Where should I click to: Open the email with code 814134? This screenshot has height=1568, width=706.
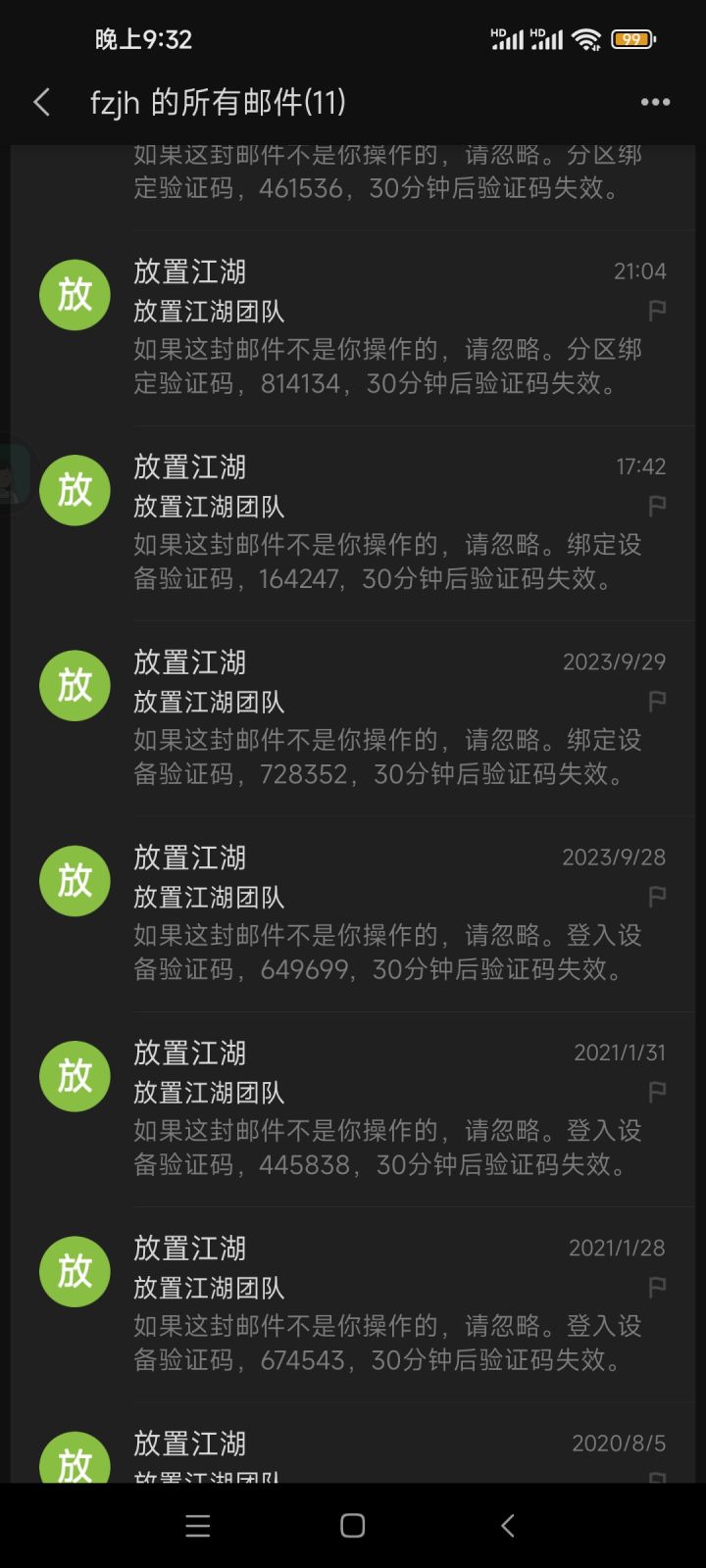coord(353,328)
